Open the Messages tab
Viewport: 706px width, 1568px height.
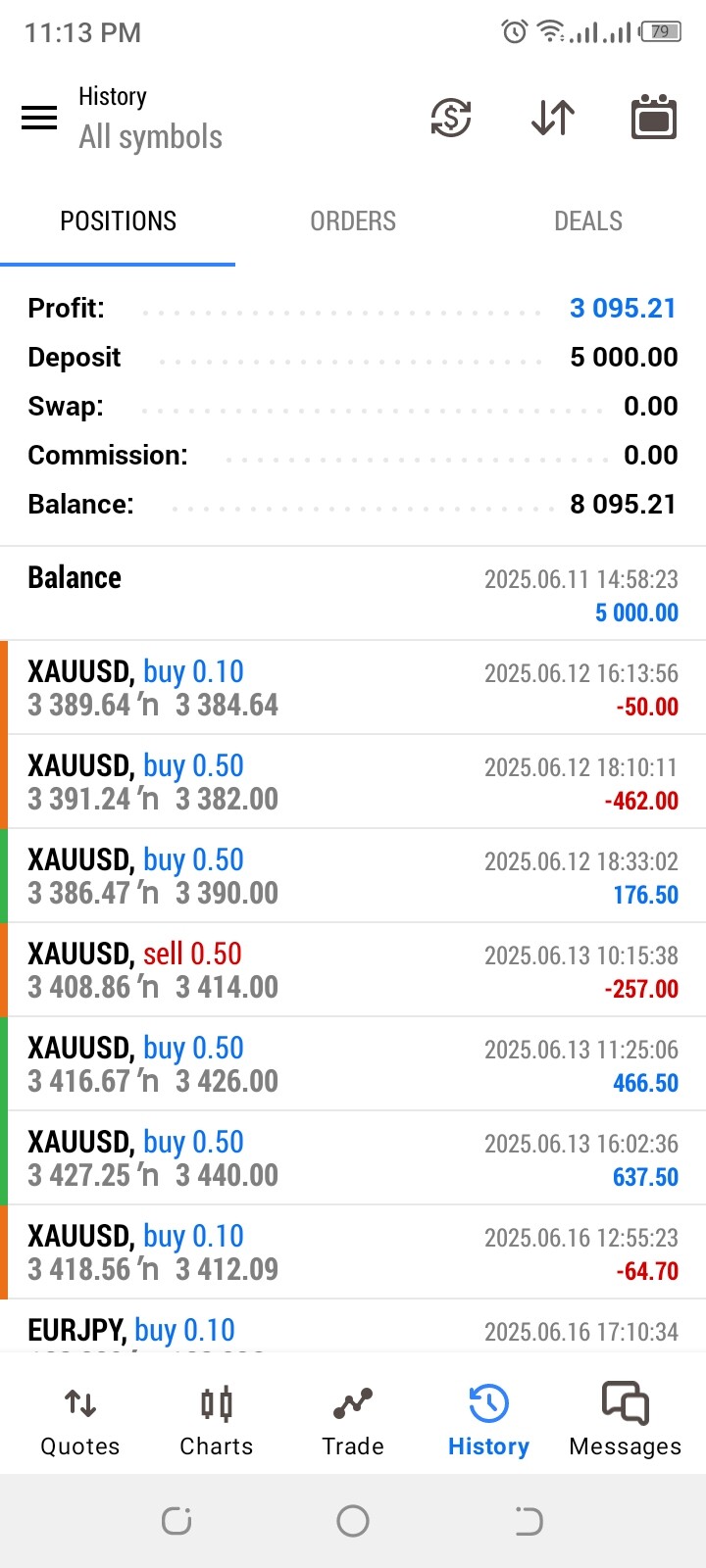[626, 1419]
